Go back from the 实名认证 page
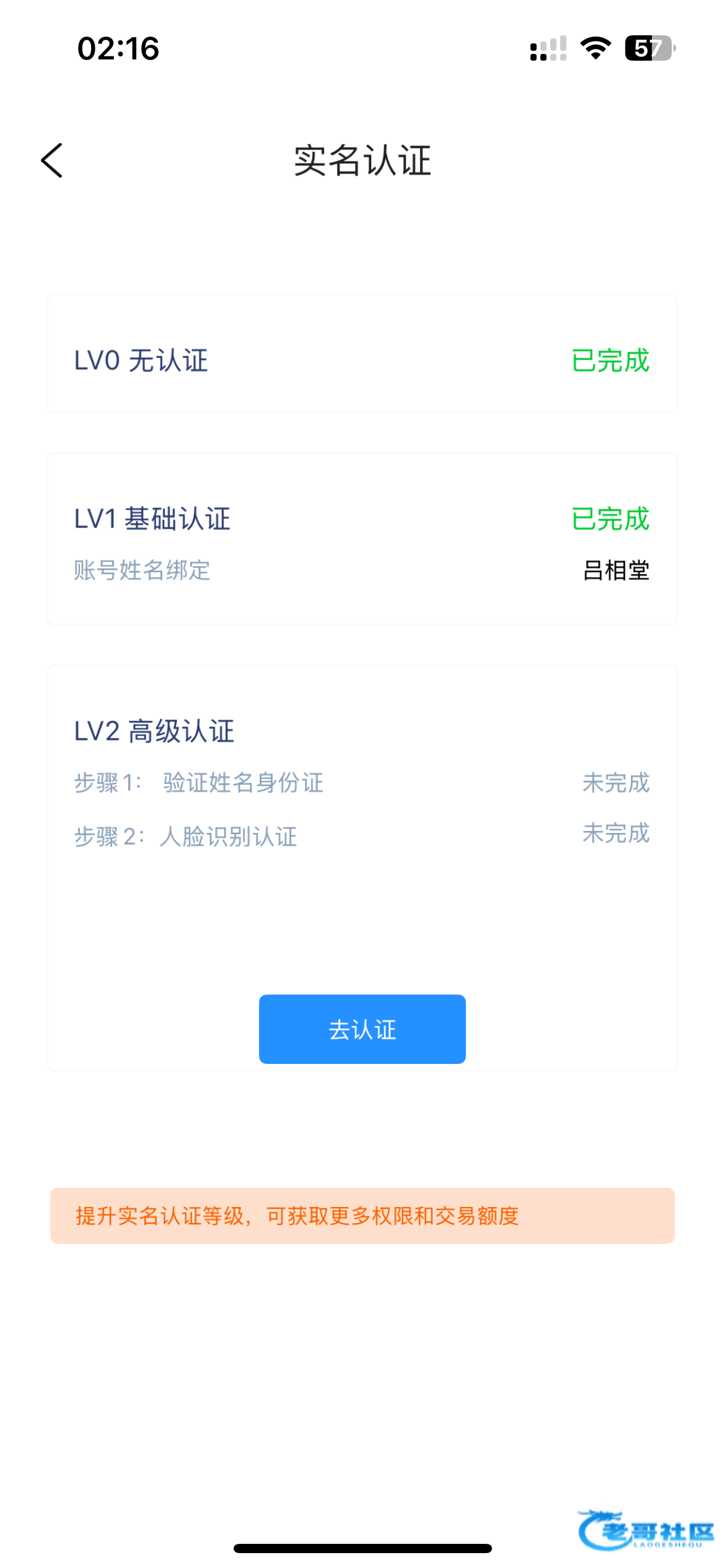 [x=52, y=160]
